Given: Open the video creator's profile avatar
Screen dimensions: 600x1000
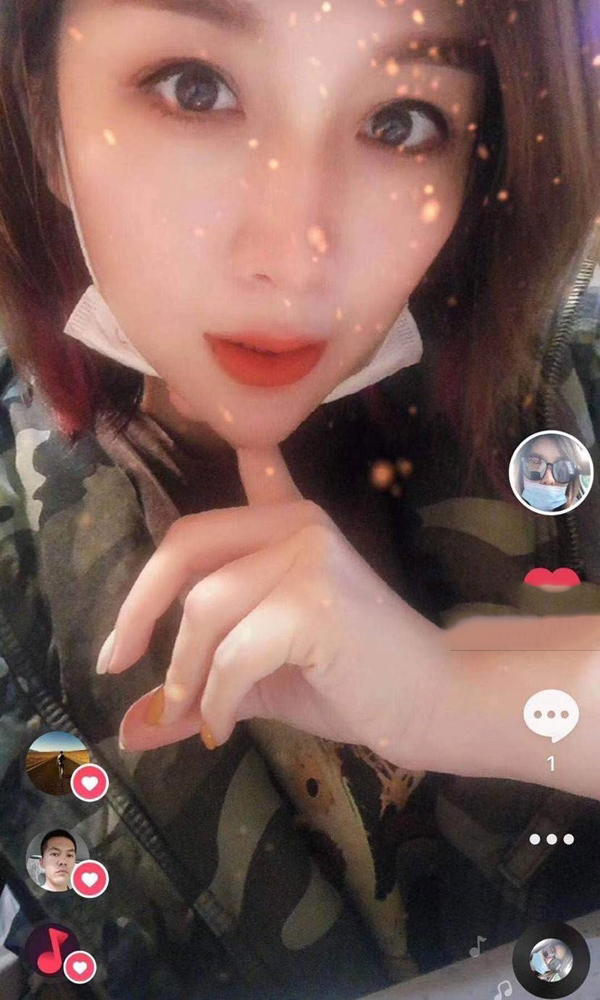Looking at the screenshot, I should coord(551,472).
